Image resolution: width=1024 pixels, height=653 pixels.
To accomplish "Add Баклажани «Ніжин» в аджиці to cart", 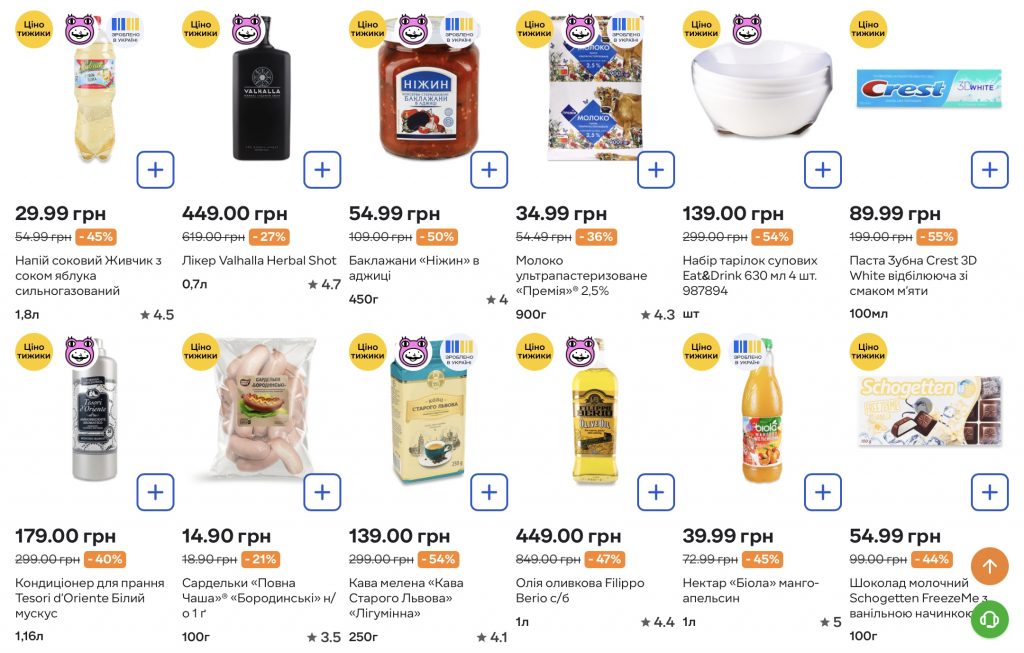I will (489, 169).
